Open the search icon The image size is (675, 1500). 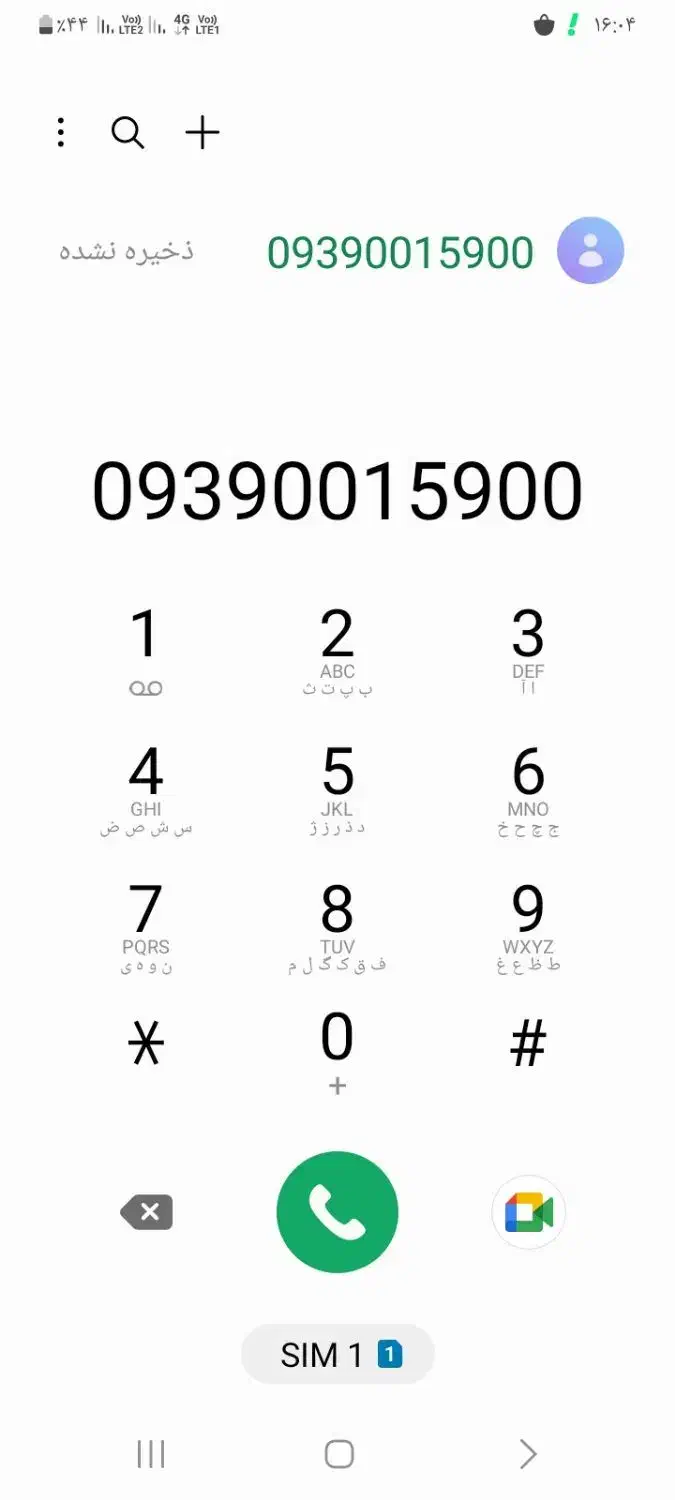[x=127, y=132]
